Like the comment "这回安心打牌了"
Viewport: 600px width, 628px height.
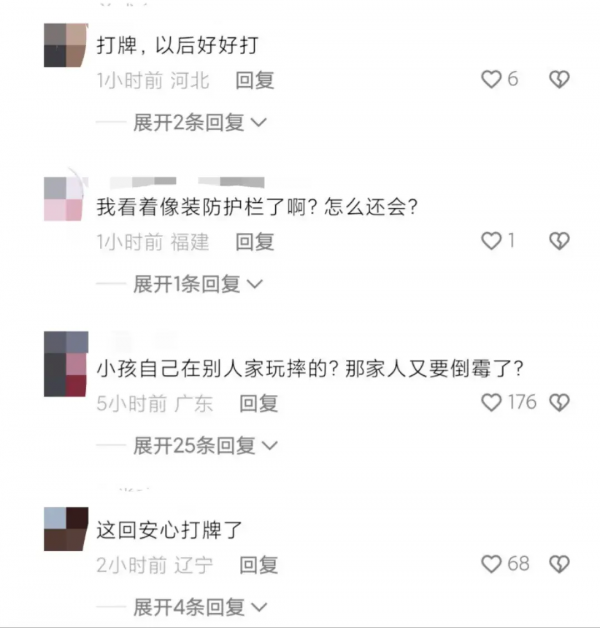[x=491, y=564]
